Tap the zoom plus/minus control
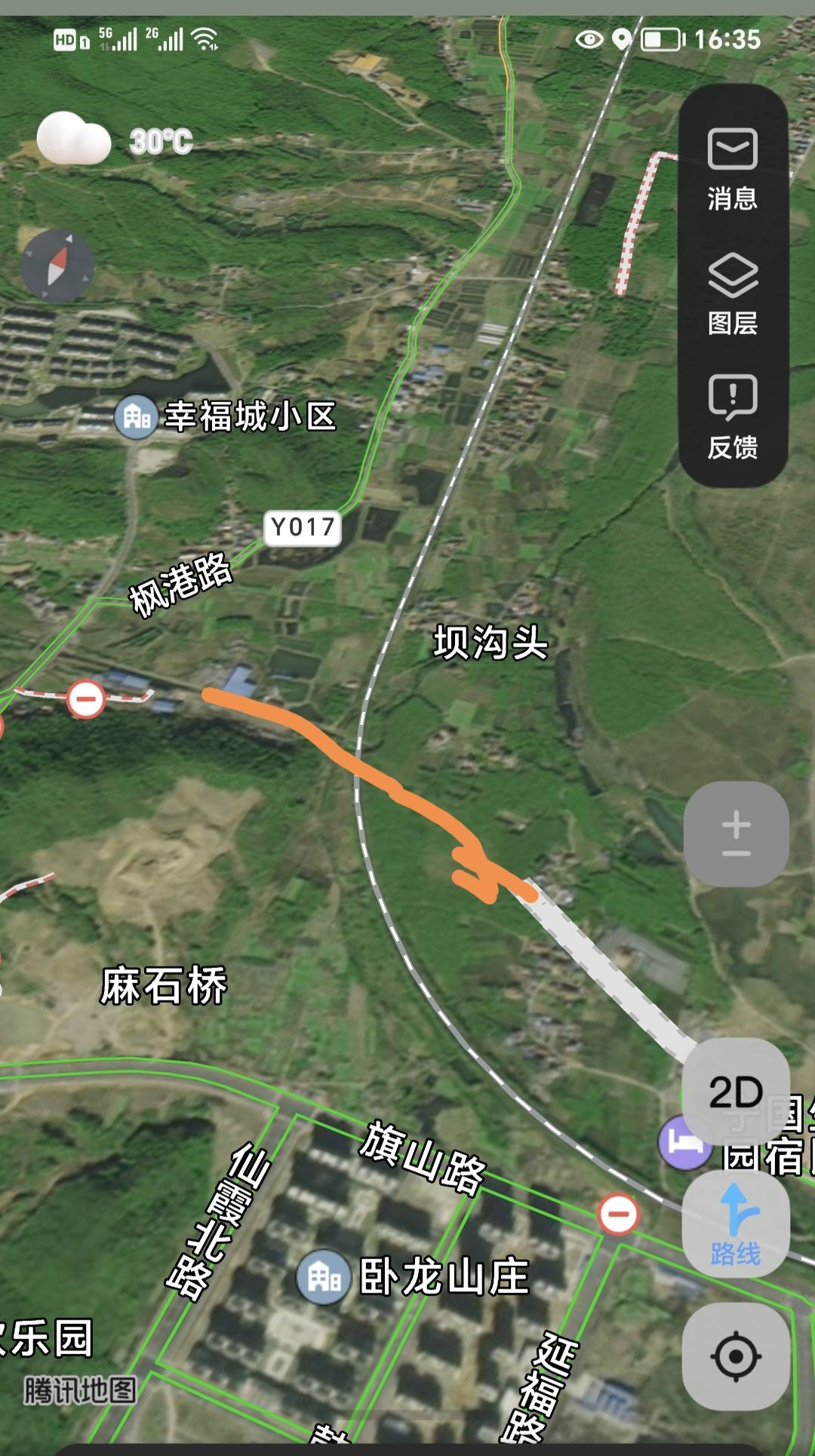This screenshot has height=1456, width=815. [x=736, y=834]
